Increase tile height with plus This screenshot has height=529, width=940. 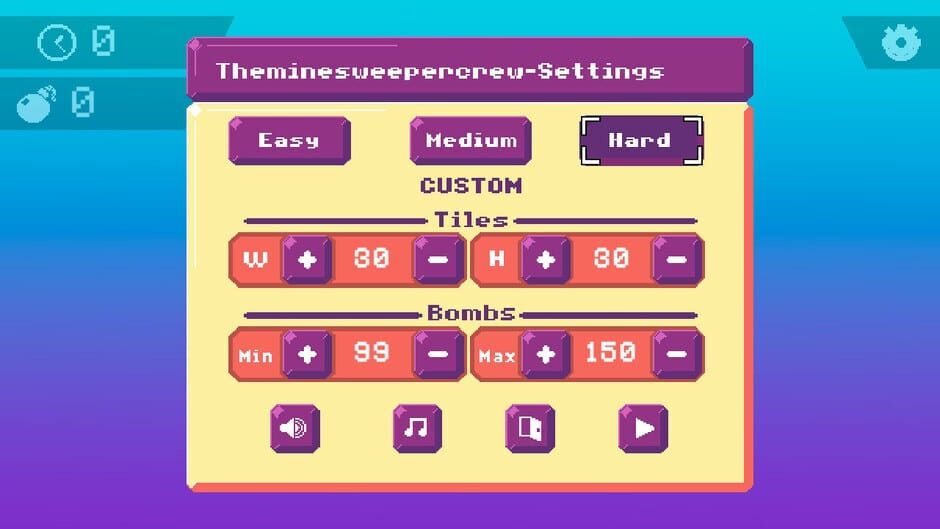tap(546, 260)
